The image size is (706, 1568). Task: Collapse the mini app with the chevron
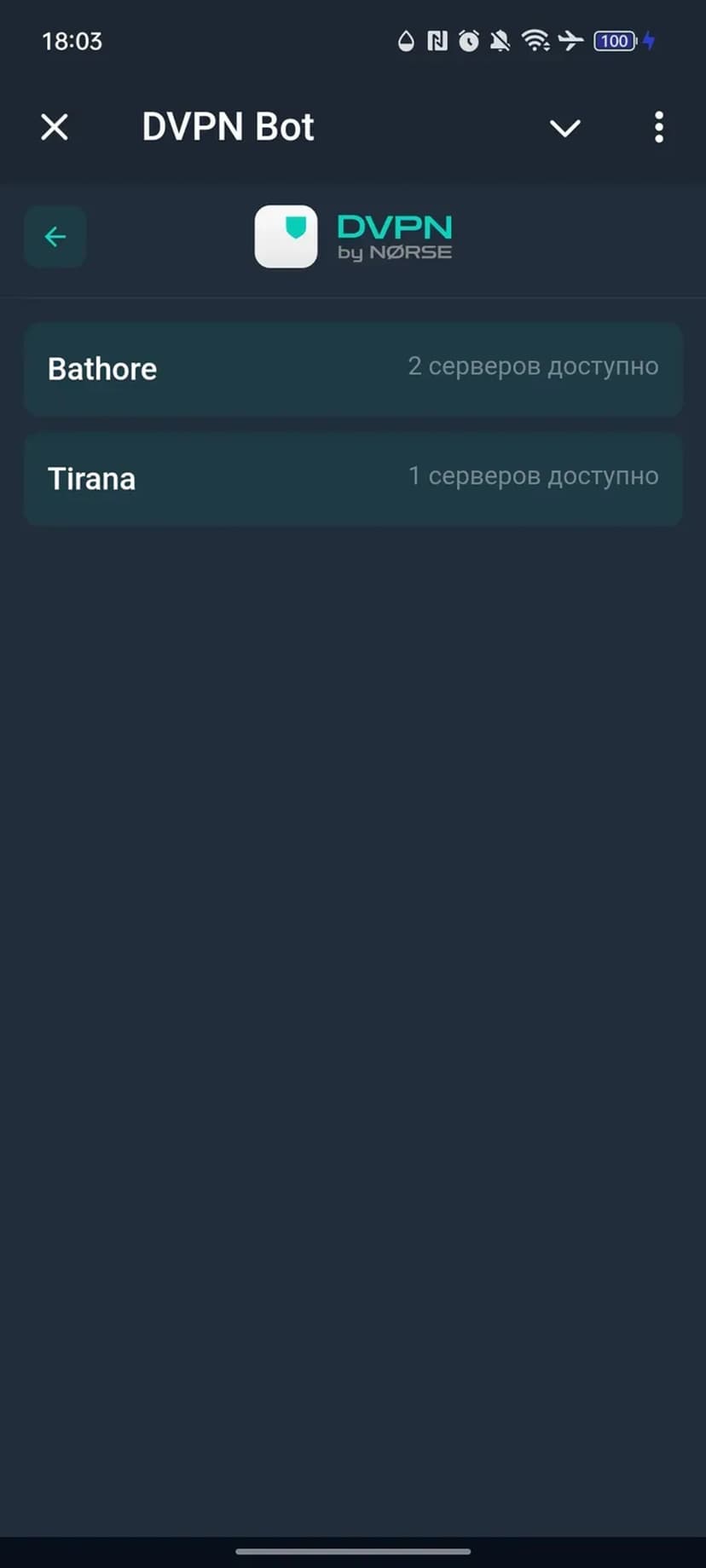[x=564, y=128]
